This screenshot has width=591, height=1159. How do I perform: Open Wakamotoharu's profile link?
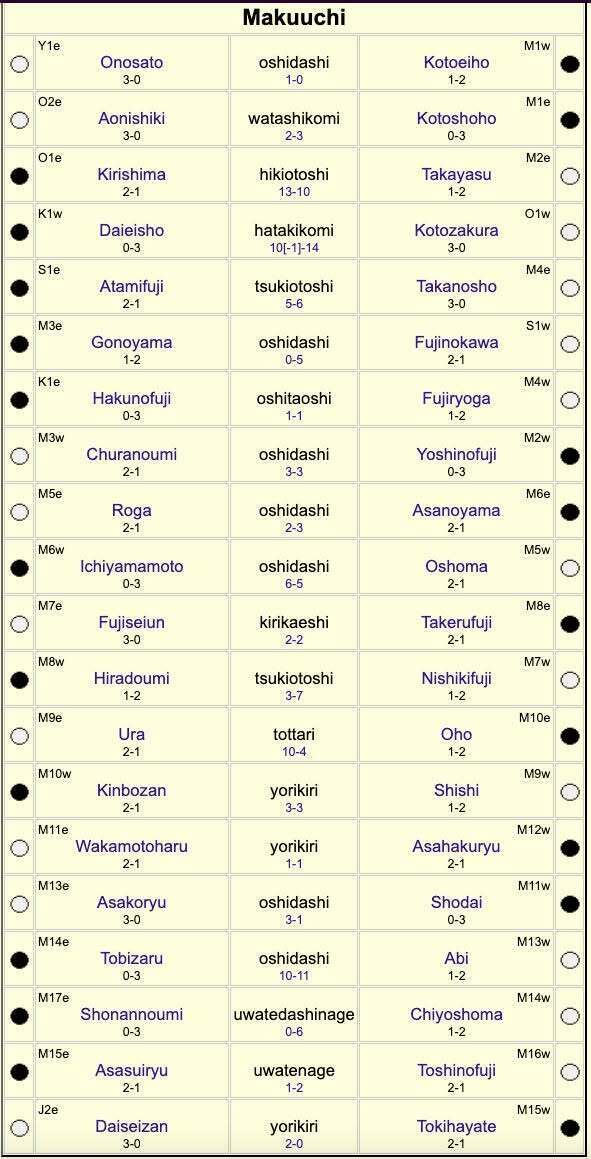[x=131, y=847]
